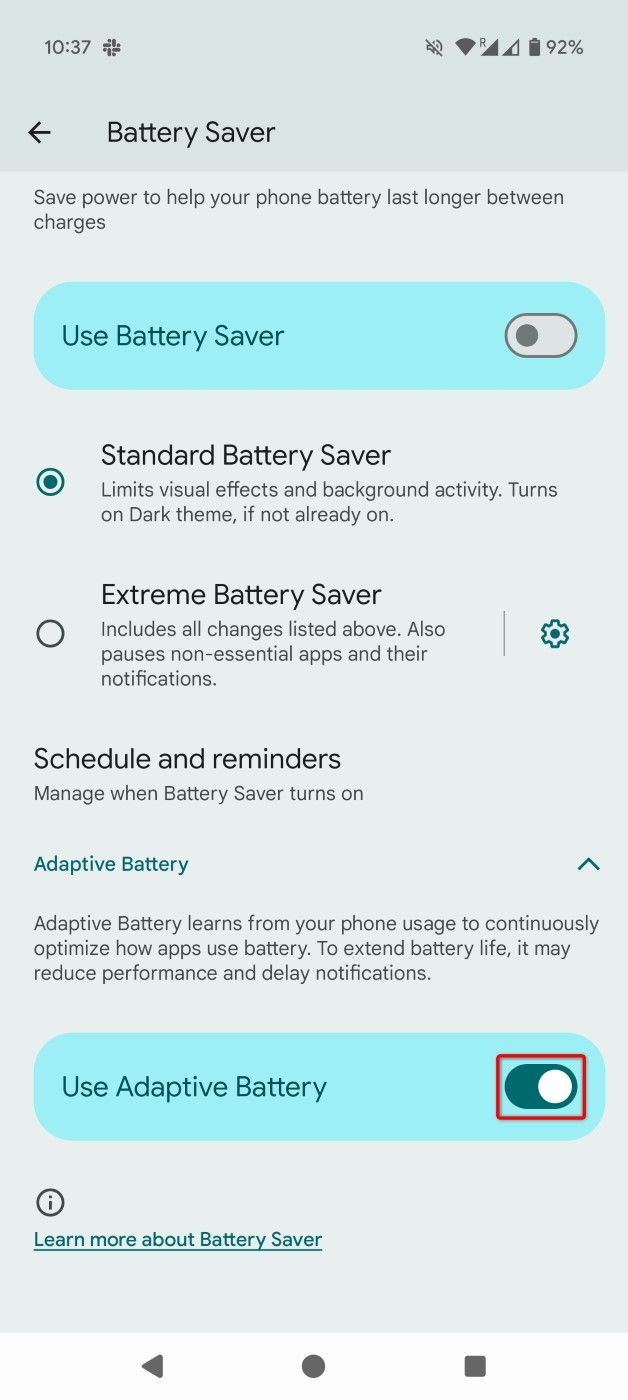The image size is (628, 1400).
Task: Open Extreme Battery Saver settings gear
Action: pyautogui.click(x=555, y=633)
